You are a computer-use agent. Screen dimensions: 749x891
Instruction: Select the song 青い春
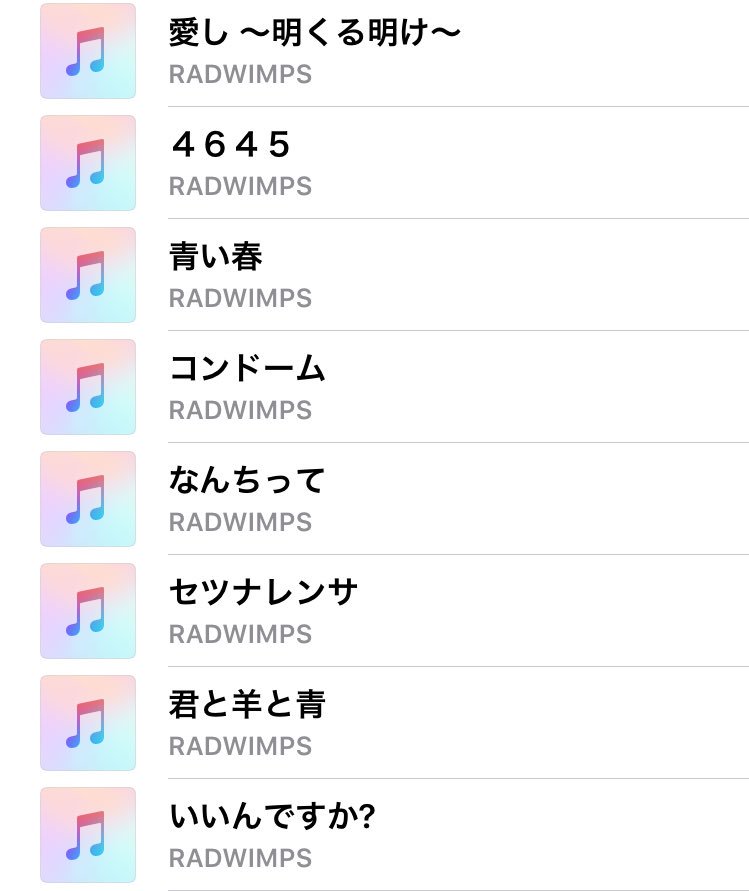[374, 274]
